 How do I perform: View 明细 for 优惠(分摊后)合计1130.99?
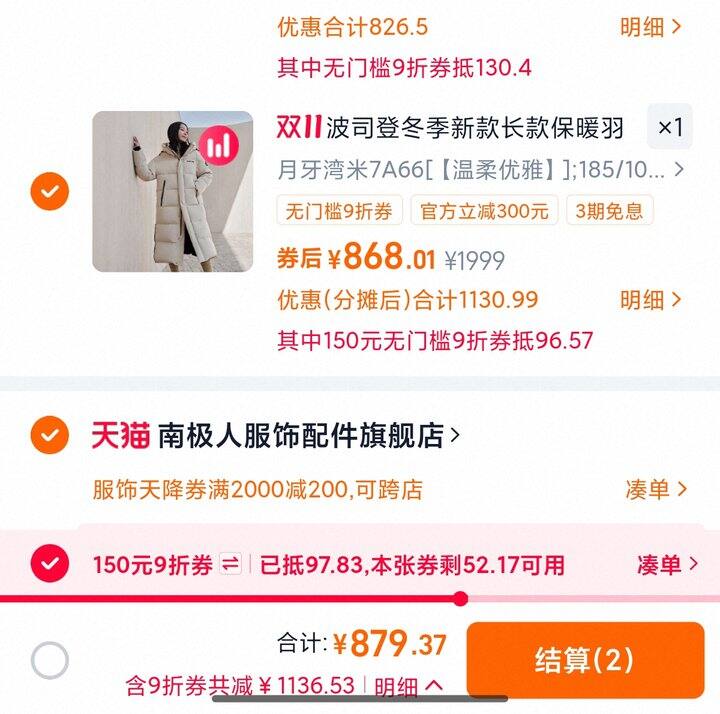[x=650, y=299]
